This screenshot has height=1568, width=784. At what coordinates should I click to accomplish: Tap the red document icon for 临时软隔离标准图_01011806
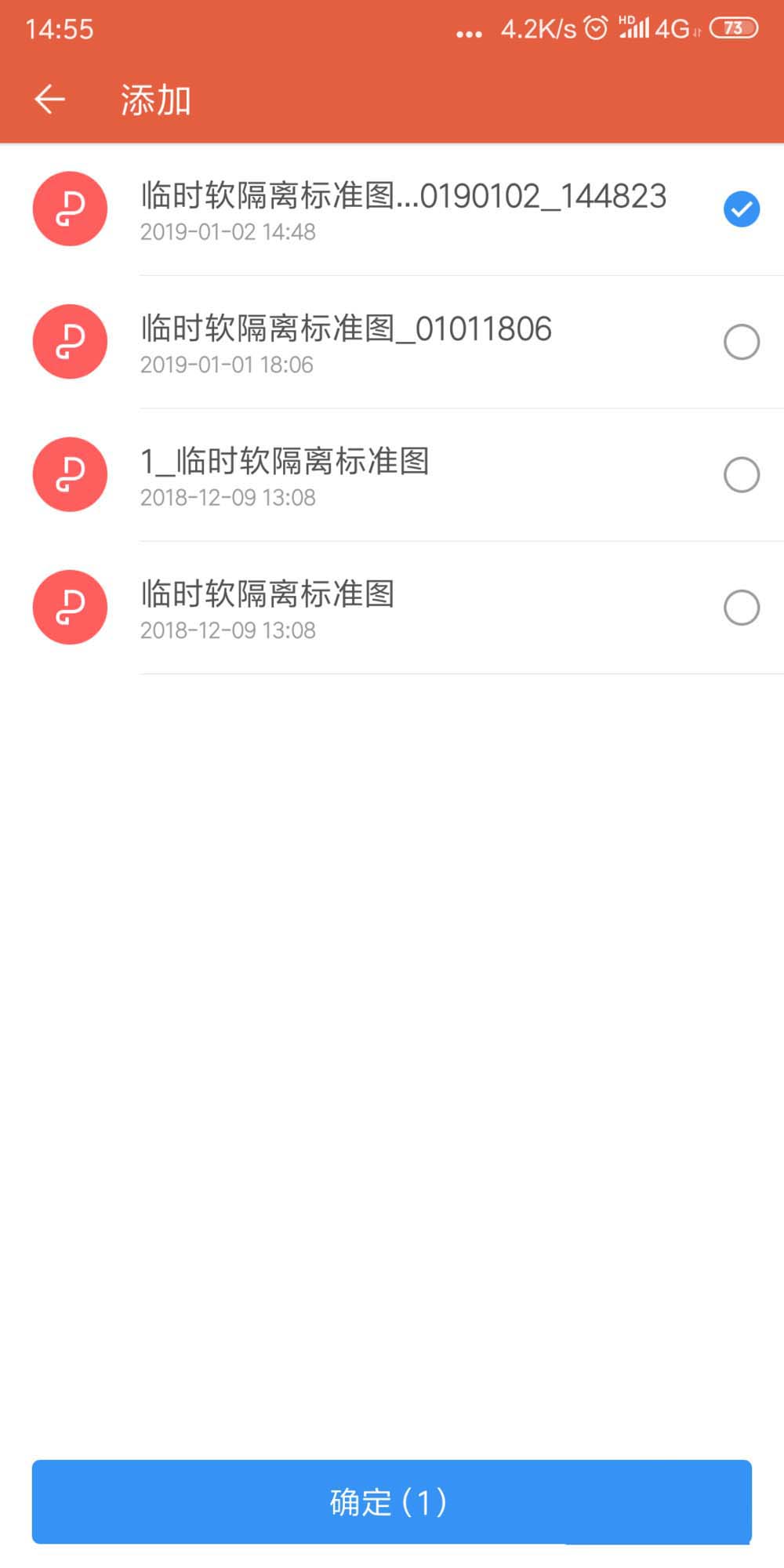tap(69, 342)
